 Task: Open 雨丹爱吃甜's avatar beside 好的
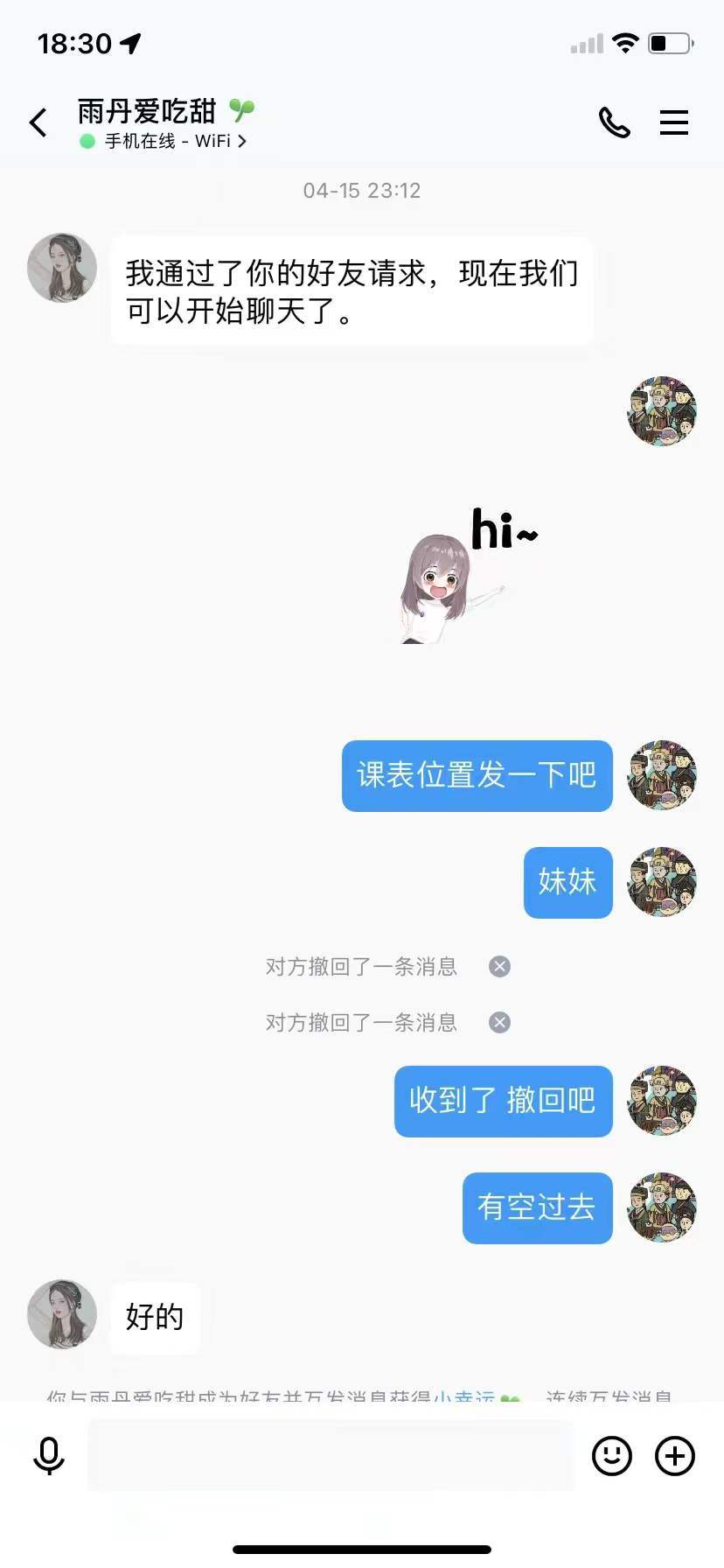coord(62,1314)
